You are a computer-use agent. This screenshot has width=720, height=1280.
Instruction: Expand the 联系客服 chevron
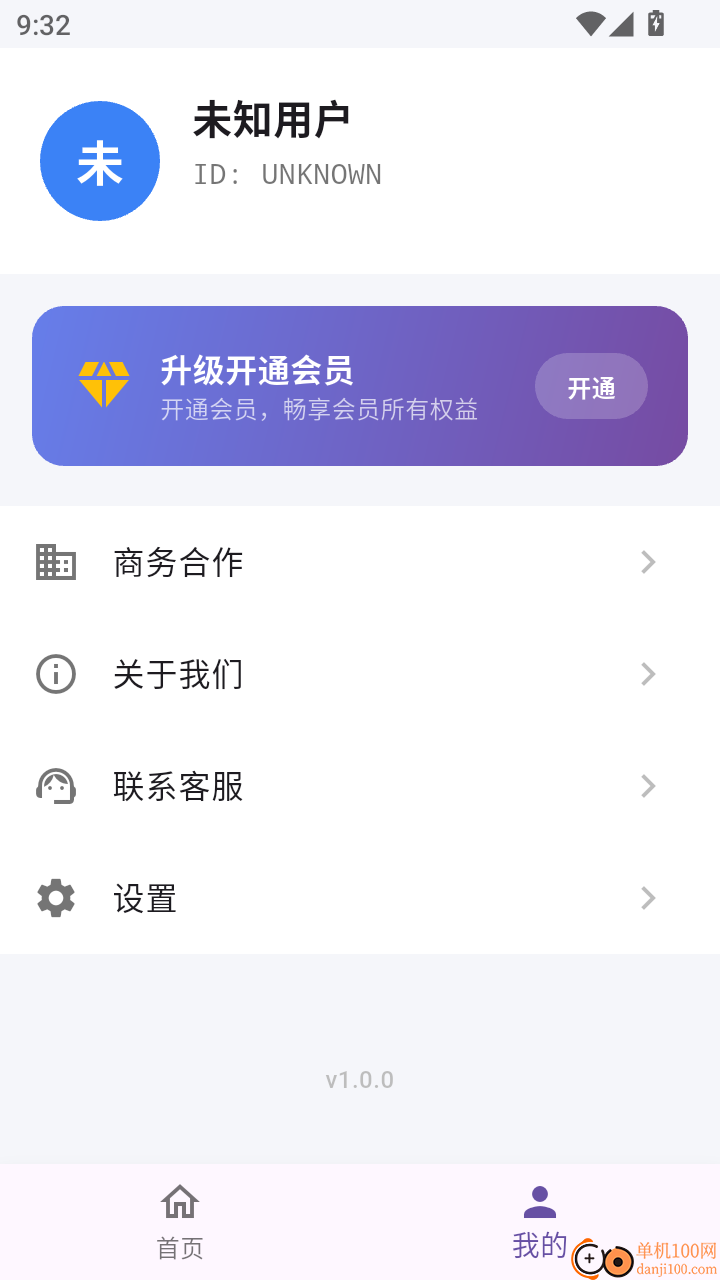pyautogui.click(x=648, y=786)
